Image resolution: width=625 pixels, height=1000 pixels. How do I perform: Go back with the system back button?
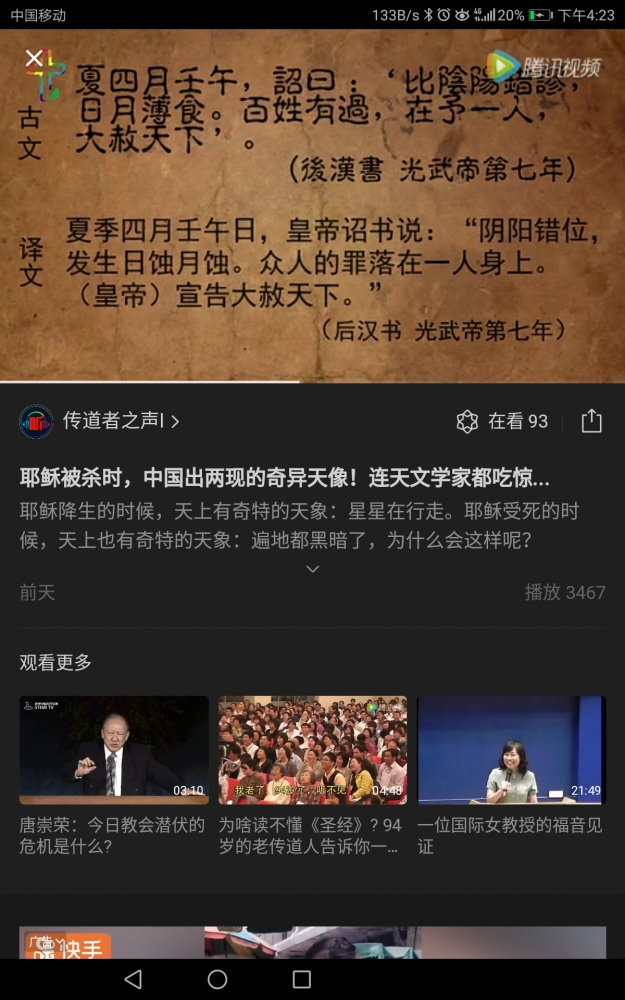(x=133, y=979)
